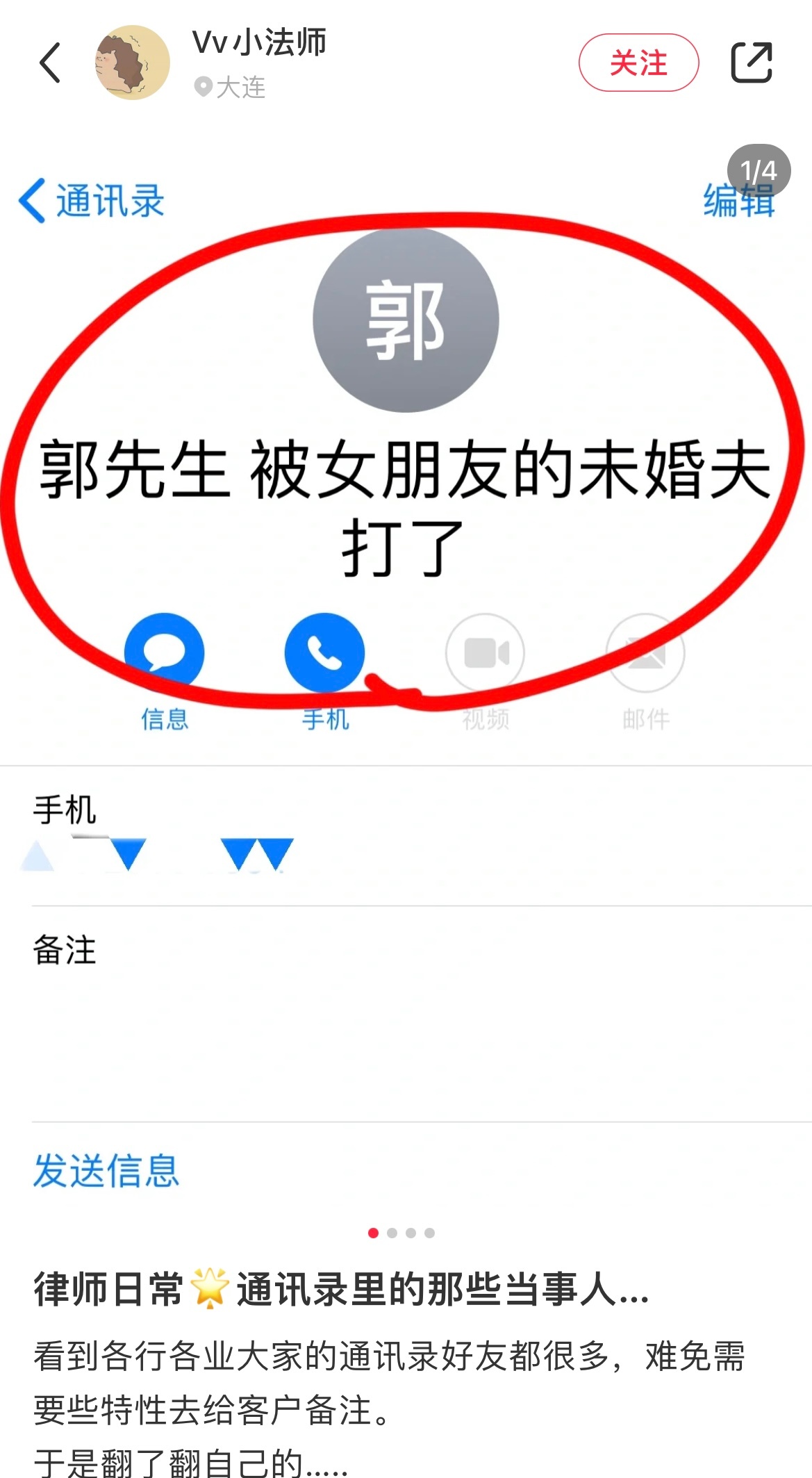Open Vv小法师's profile avatar
Image resolution: width=812 pixels, height=1478 pixels.
pos(132,63)
